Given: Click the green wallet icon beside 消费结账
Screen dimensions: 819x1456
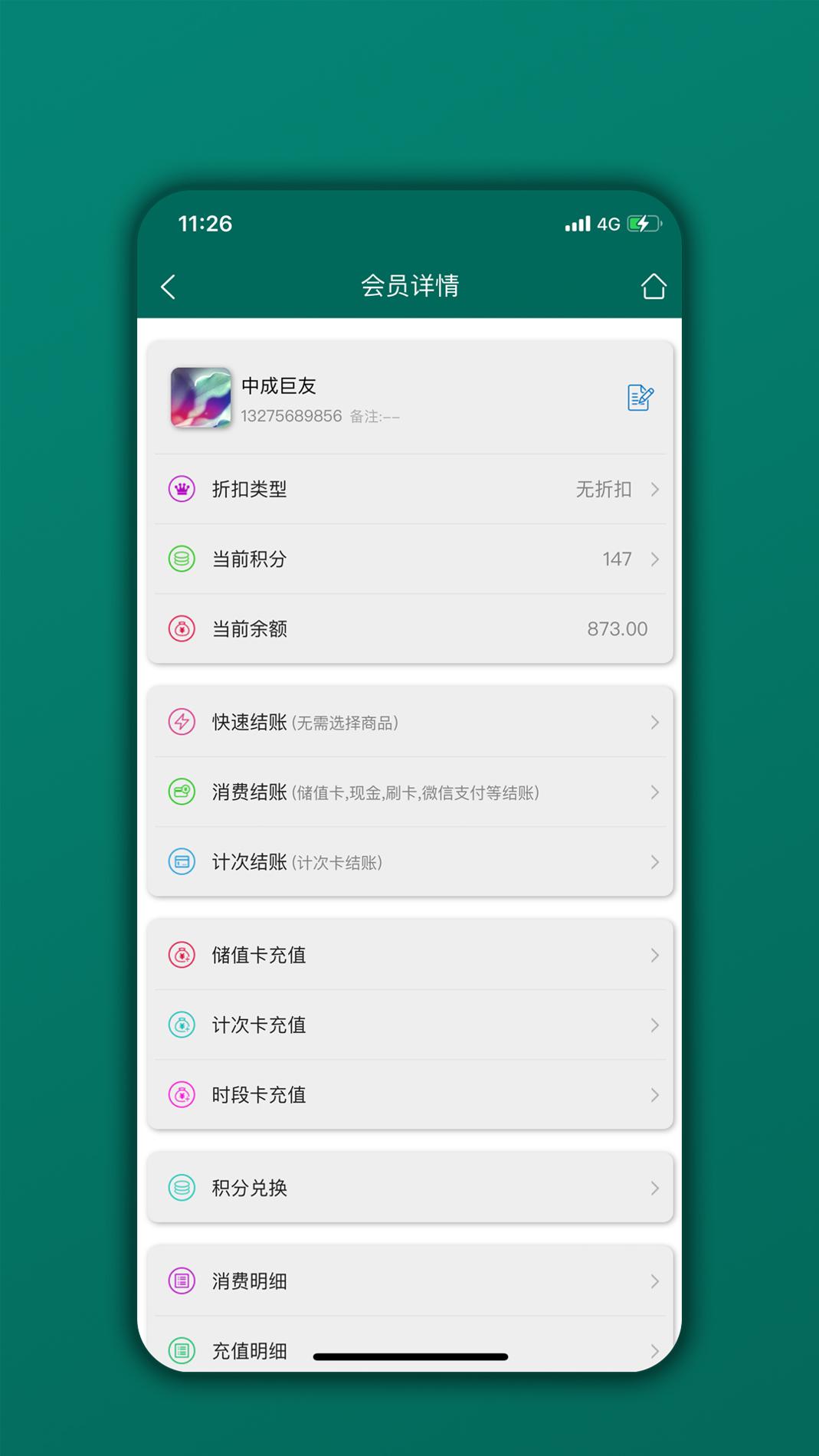Looking at the screenshot, I should (182, 792).
